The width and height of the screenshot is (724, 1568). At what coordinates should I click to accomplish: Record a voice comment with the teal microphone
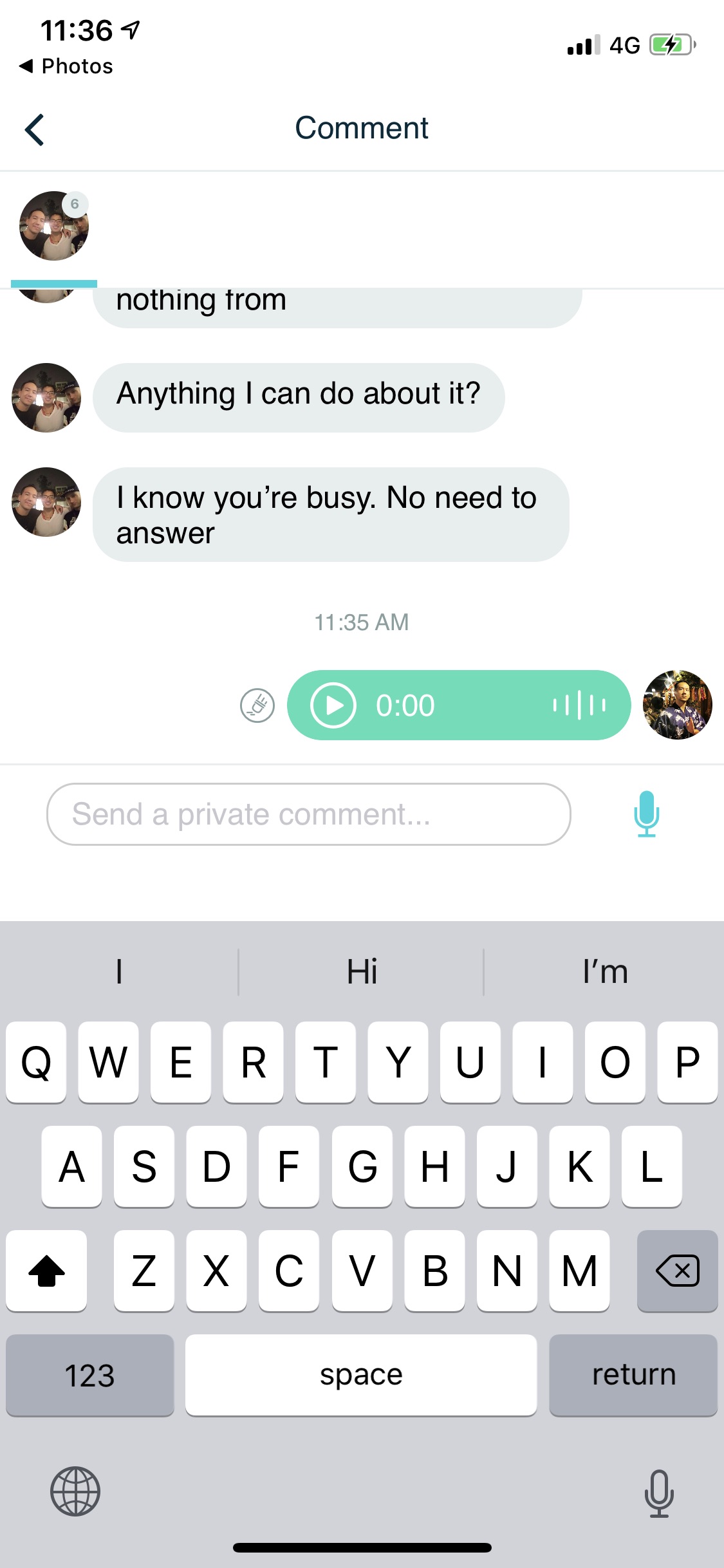(x=646, y=814)
